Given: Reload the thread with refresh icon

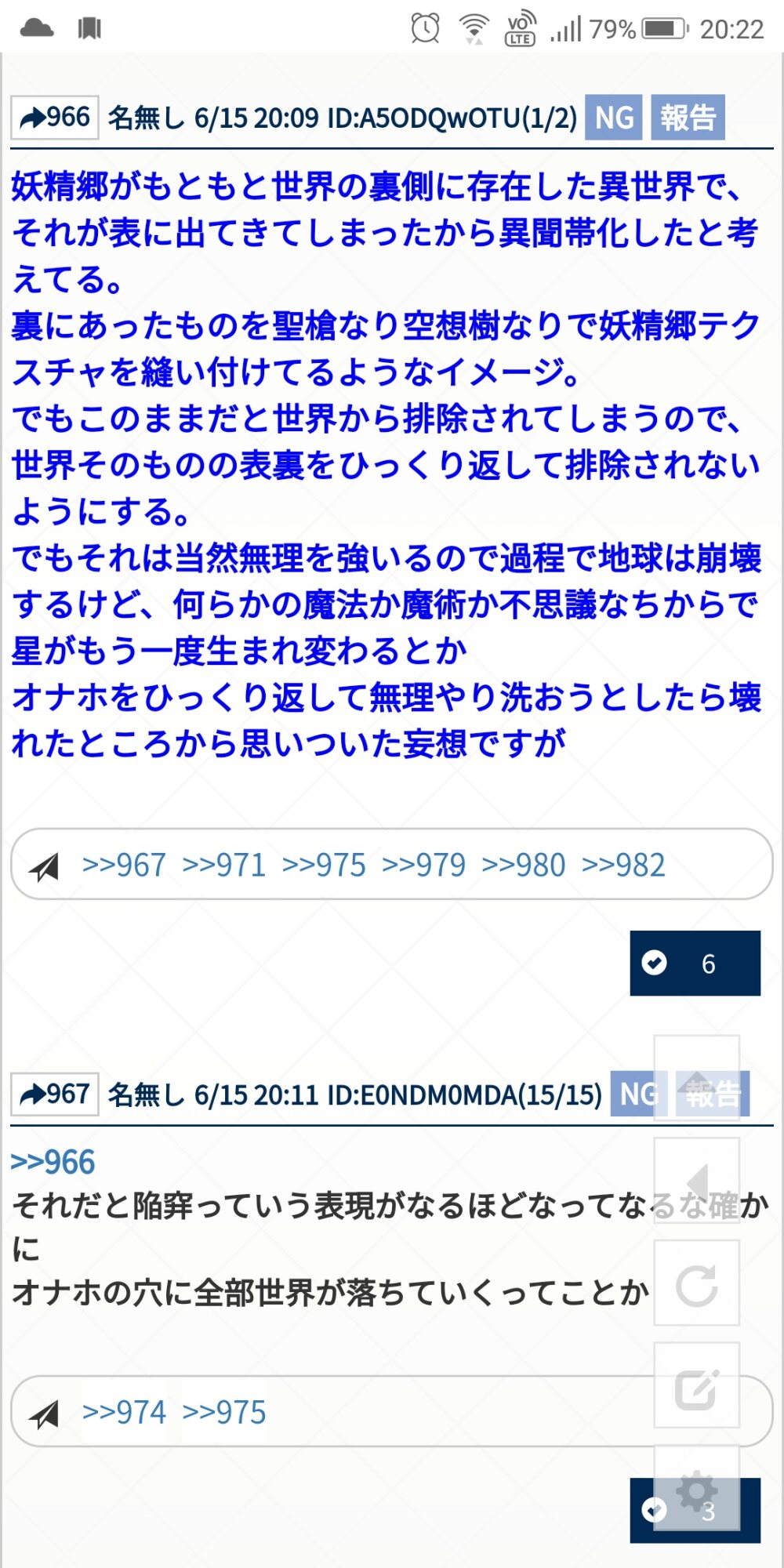Looking at the screenshot, I should (696, 1283).
